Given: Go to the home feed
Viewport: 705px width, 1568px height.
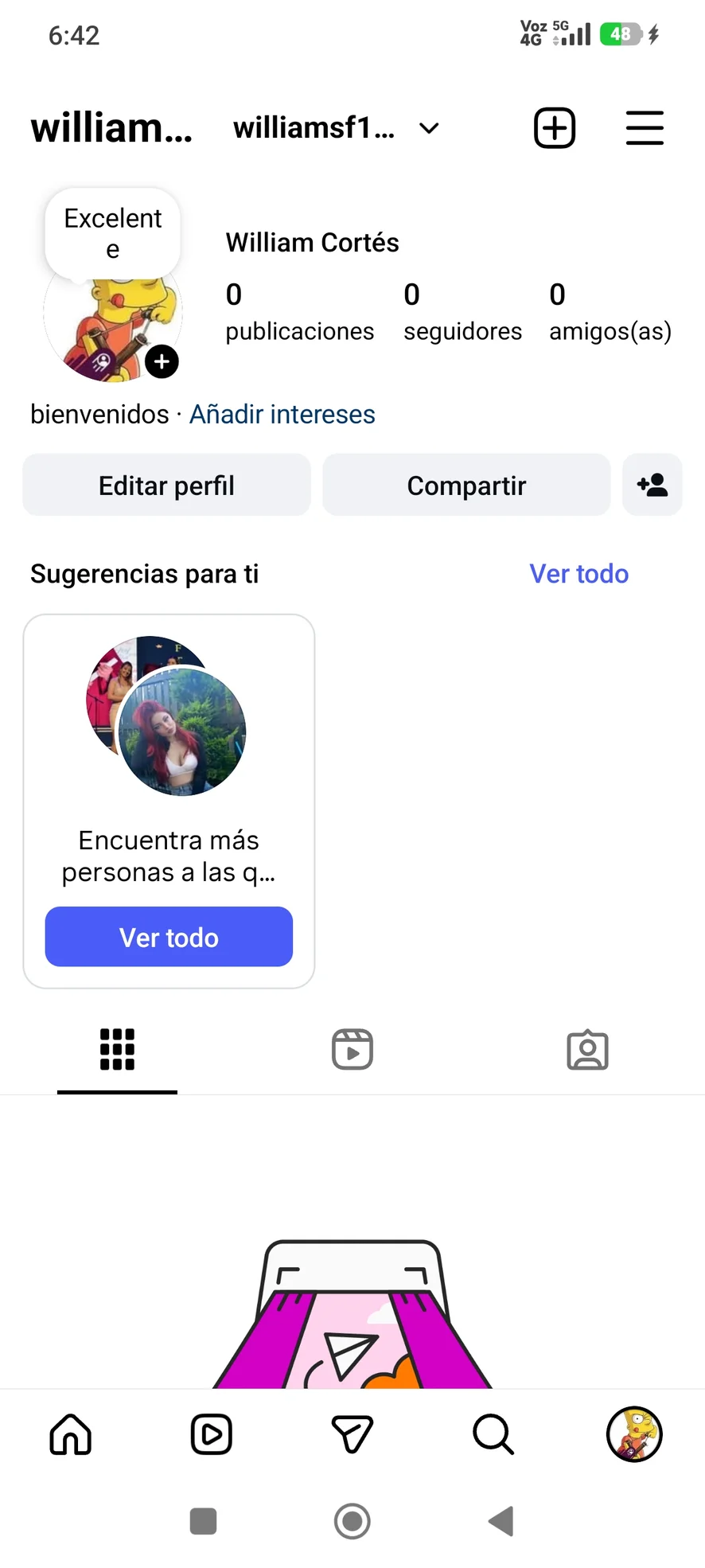Looking at the screenshot, I should click(71, 1434).
